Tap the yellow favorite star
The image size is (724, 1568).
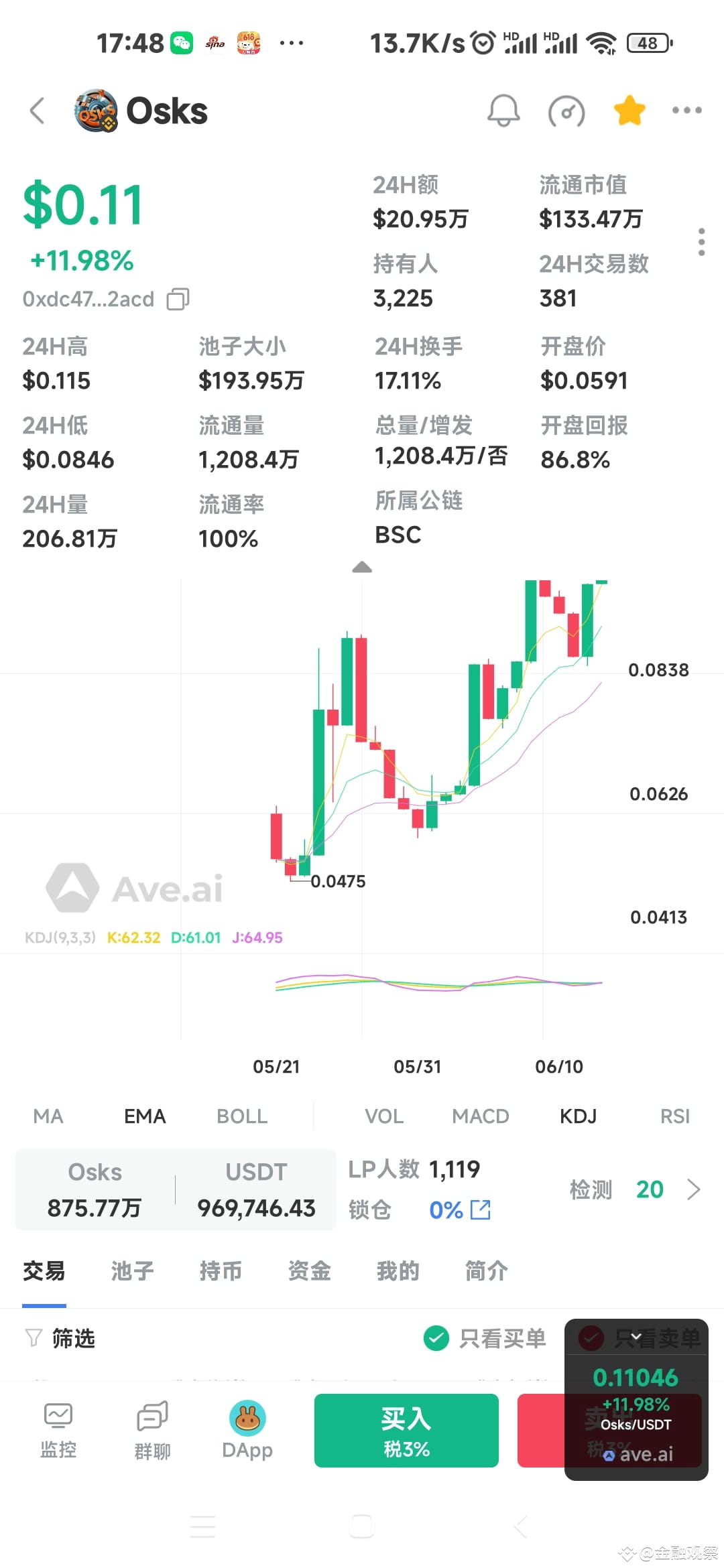[x=629, y=111]
